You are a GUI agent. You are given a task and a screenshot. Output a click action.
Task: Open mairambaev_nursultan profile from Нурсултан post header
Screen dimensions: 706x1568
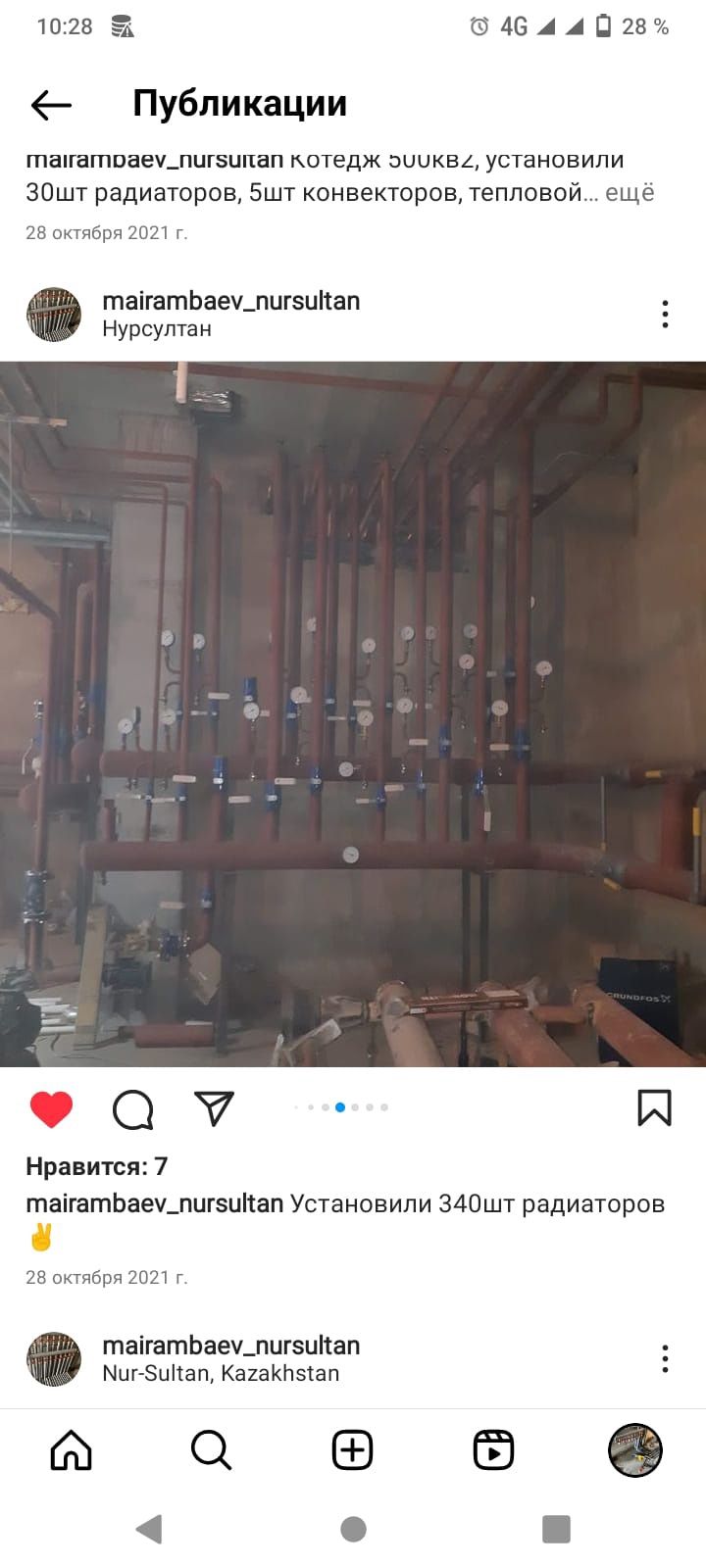(x=230, y=301)
